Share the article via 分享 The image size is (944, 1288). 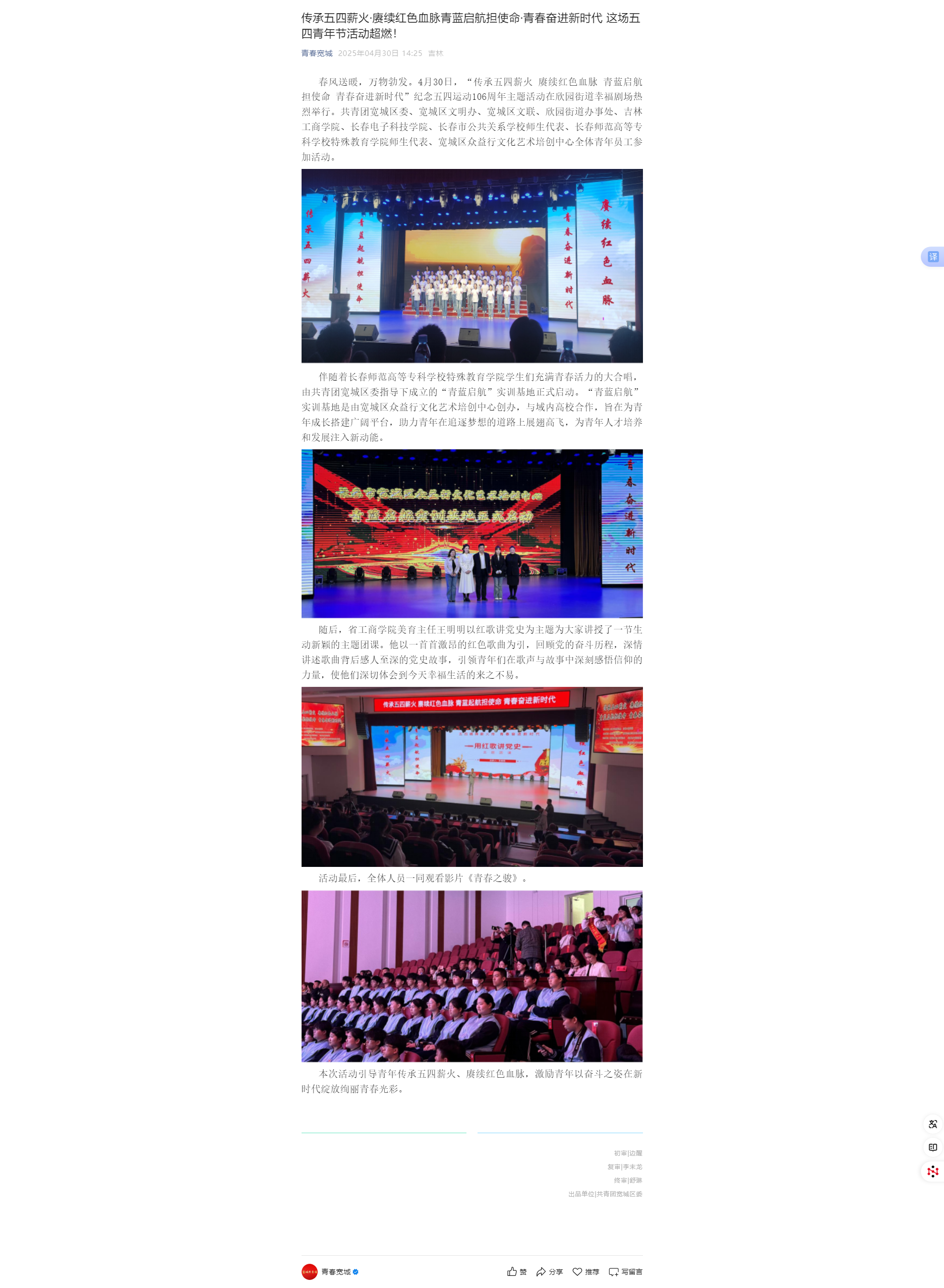[549, 1271]
